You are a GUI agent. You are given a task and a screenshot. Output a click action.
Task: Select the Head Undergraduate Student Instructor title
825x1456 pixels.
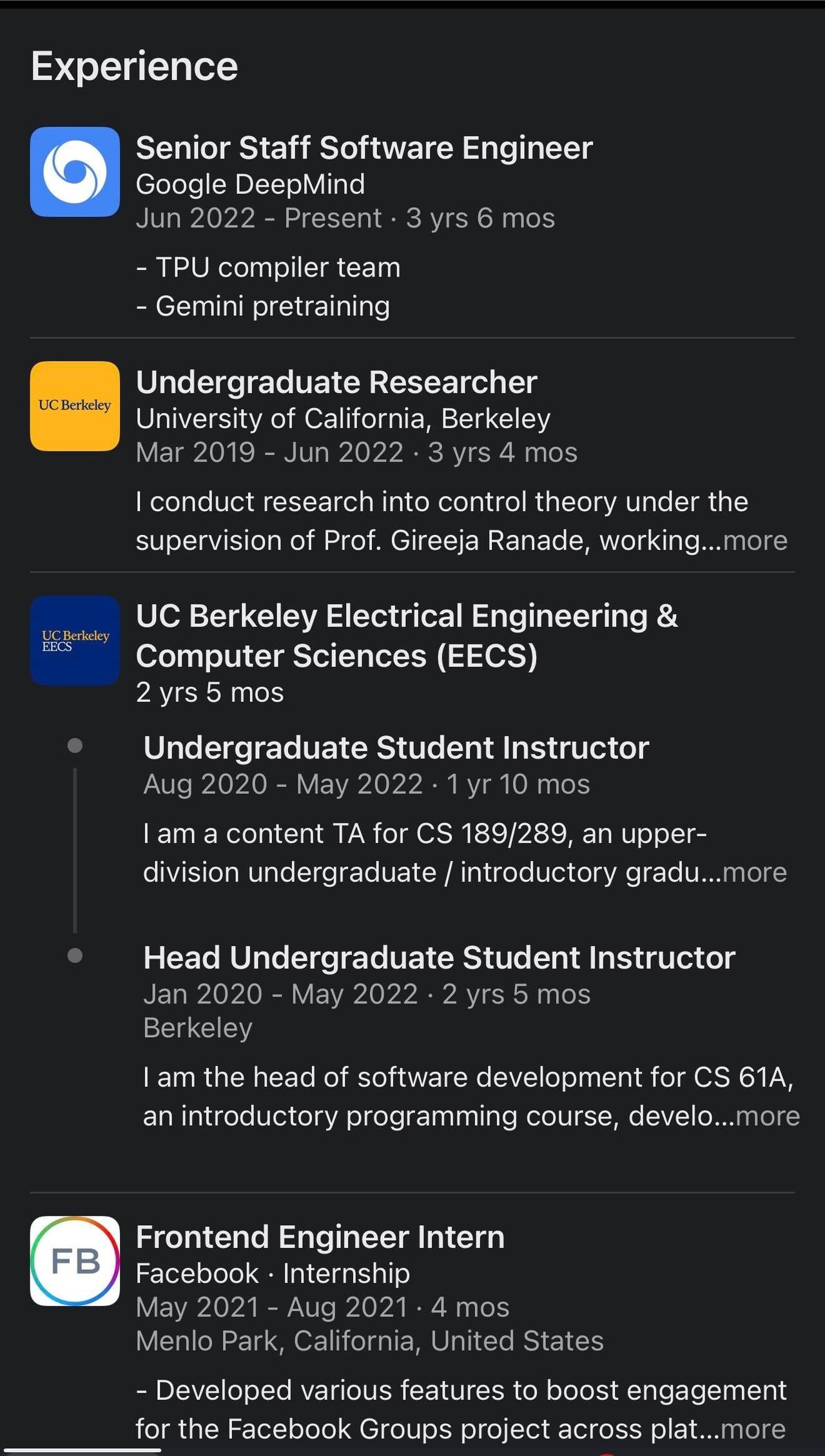point(438,957)
